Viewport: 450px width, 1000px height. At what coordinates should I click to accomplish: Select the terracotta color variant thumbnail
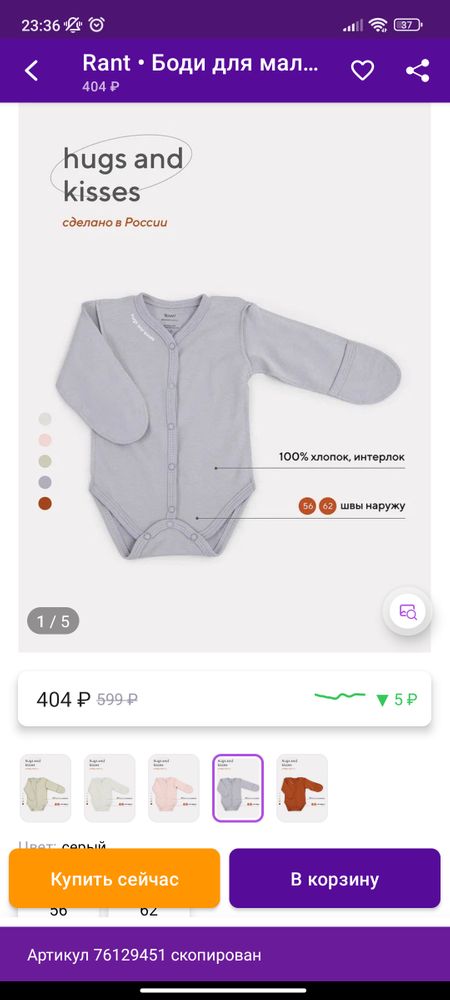302,788
